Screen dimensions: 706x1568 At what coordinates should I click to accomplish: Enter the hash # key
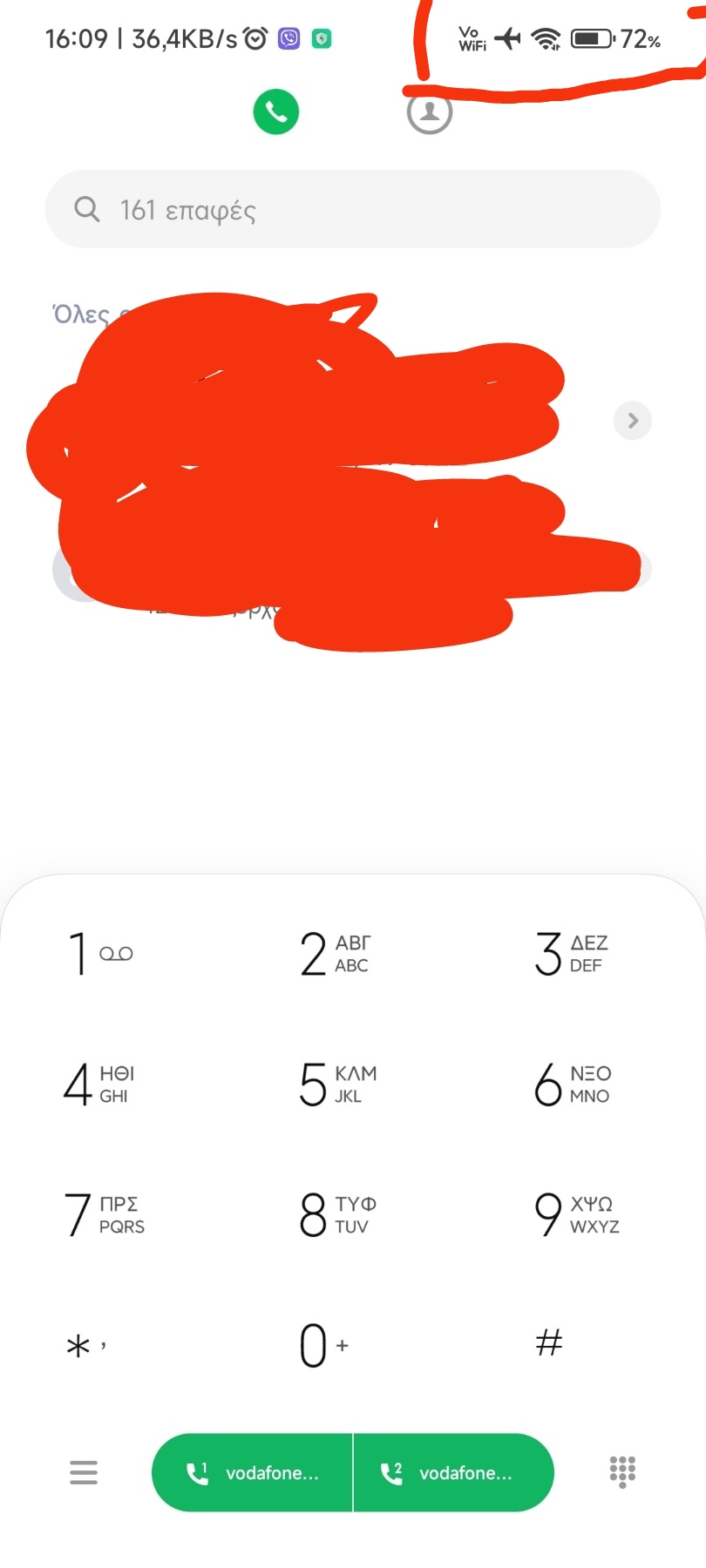click(549, 1343)
